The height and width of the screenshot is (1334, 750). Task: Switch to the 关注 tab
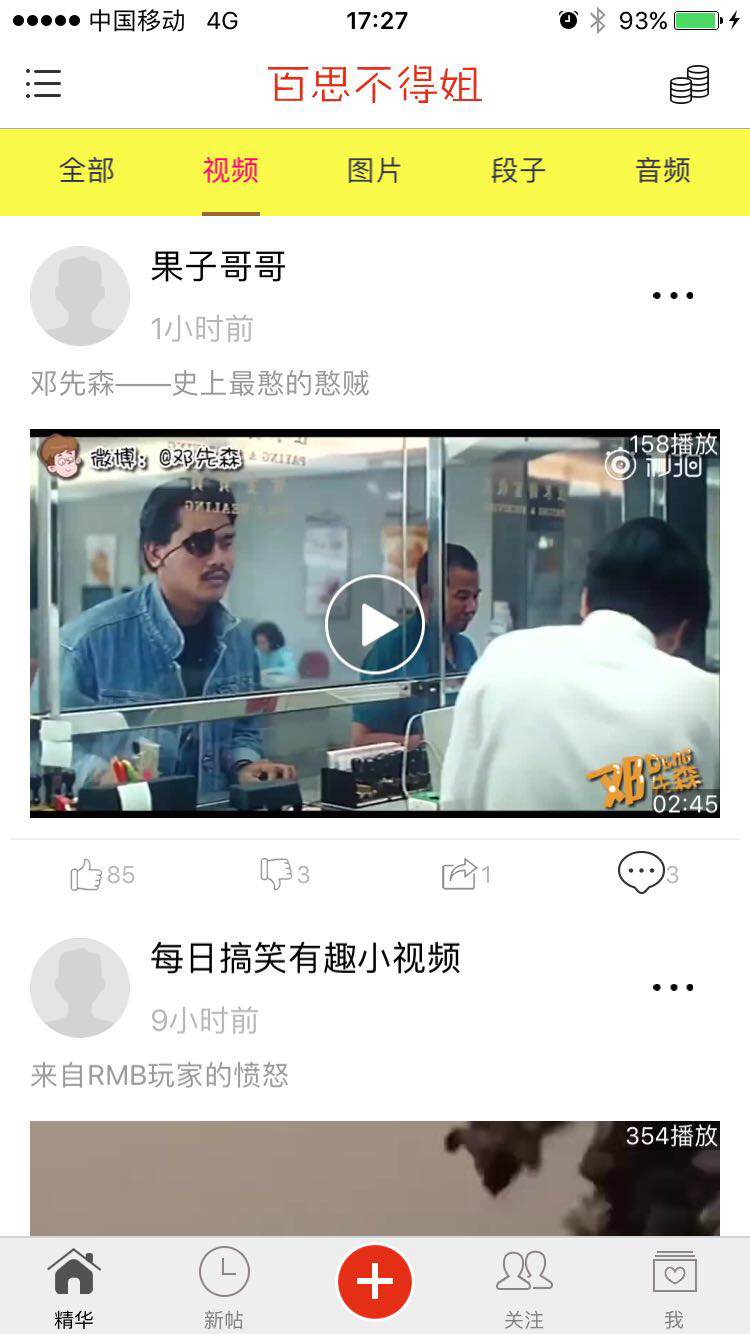[524, 1288]
